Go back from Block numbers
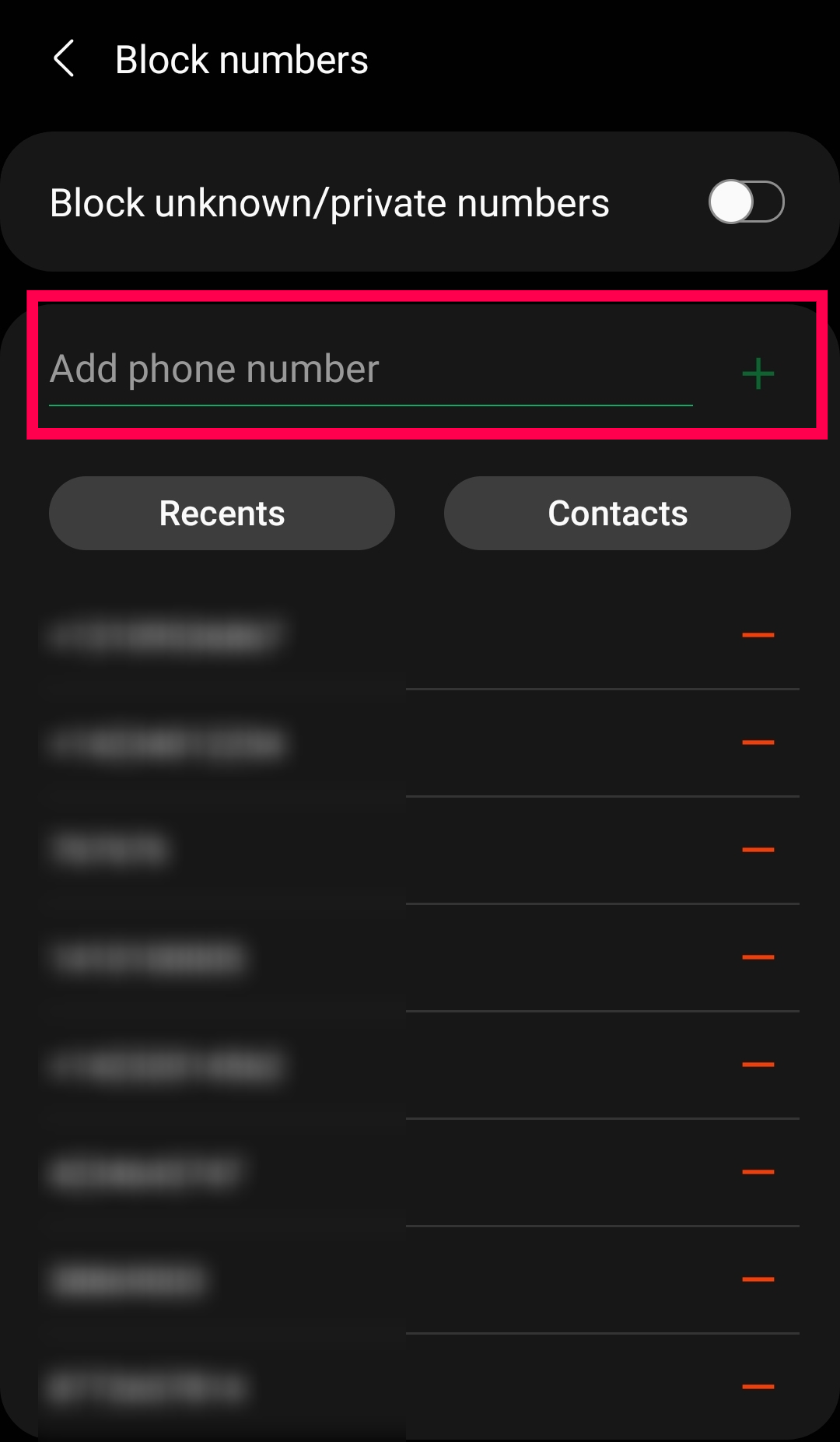Viewport: 840px width, 1442px height. (x=64, y=59)
